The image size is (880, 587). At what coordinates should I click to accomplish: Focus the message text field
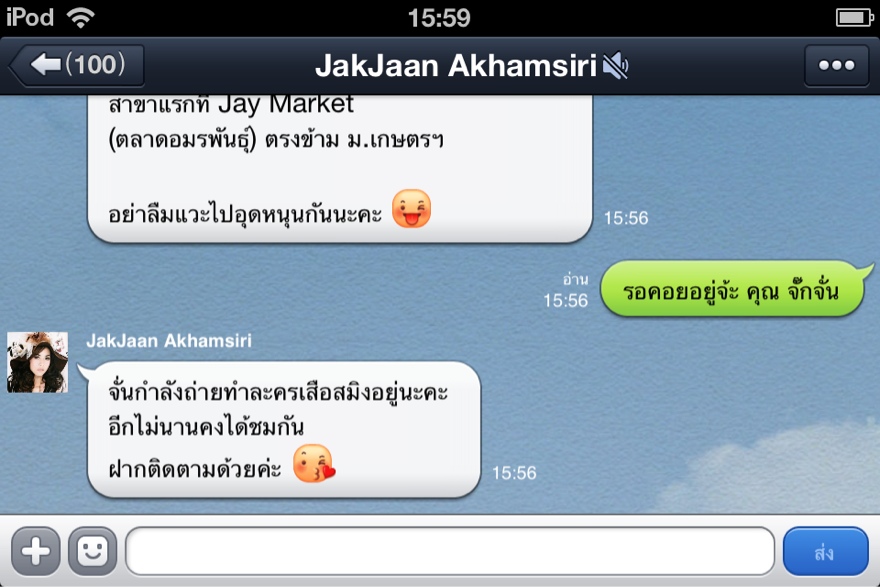tap(450, 552)
